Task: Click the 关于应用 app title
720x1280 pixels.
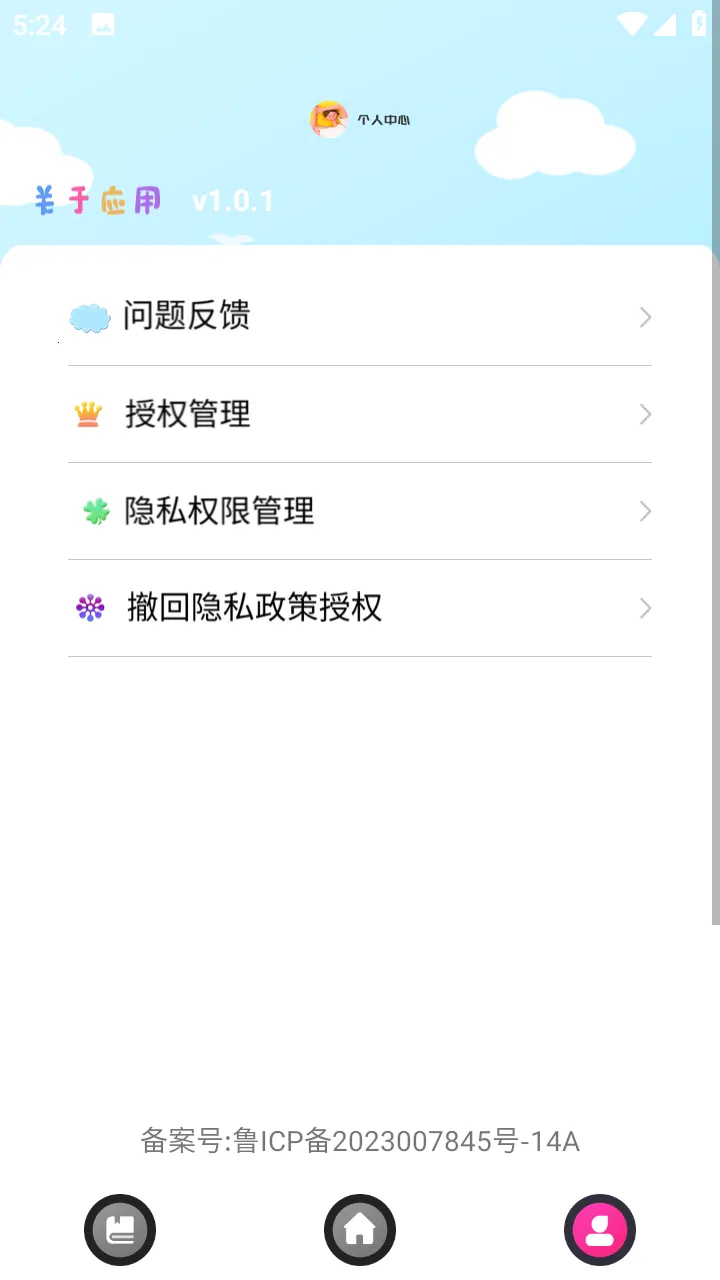Action: click(x=98, y=201)
